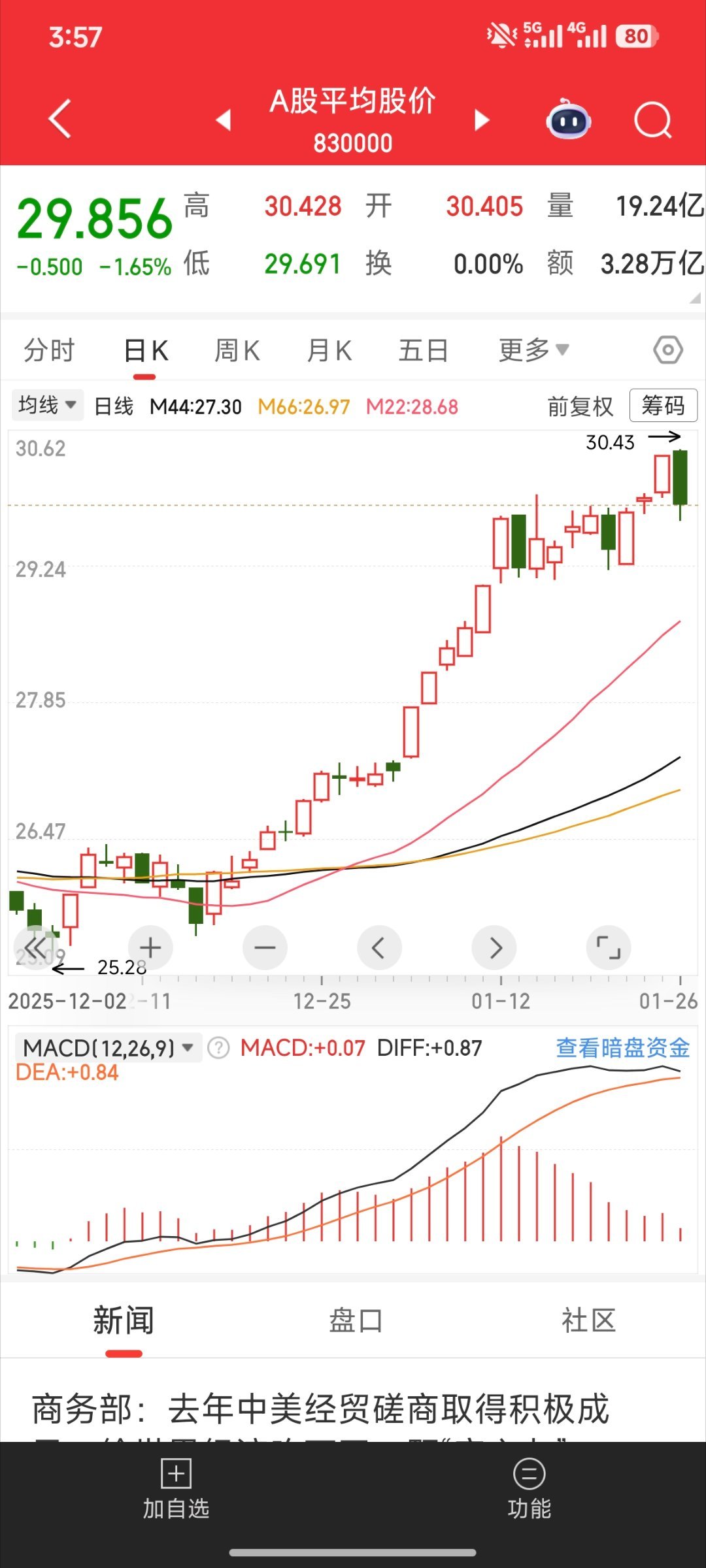Zoom out using the minus icon
Screen dimensions: 706x1568
tap(264, 948)
